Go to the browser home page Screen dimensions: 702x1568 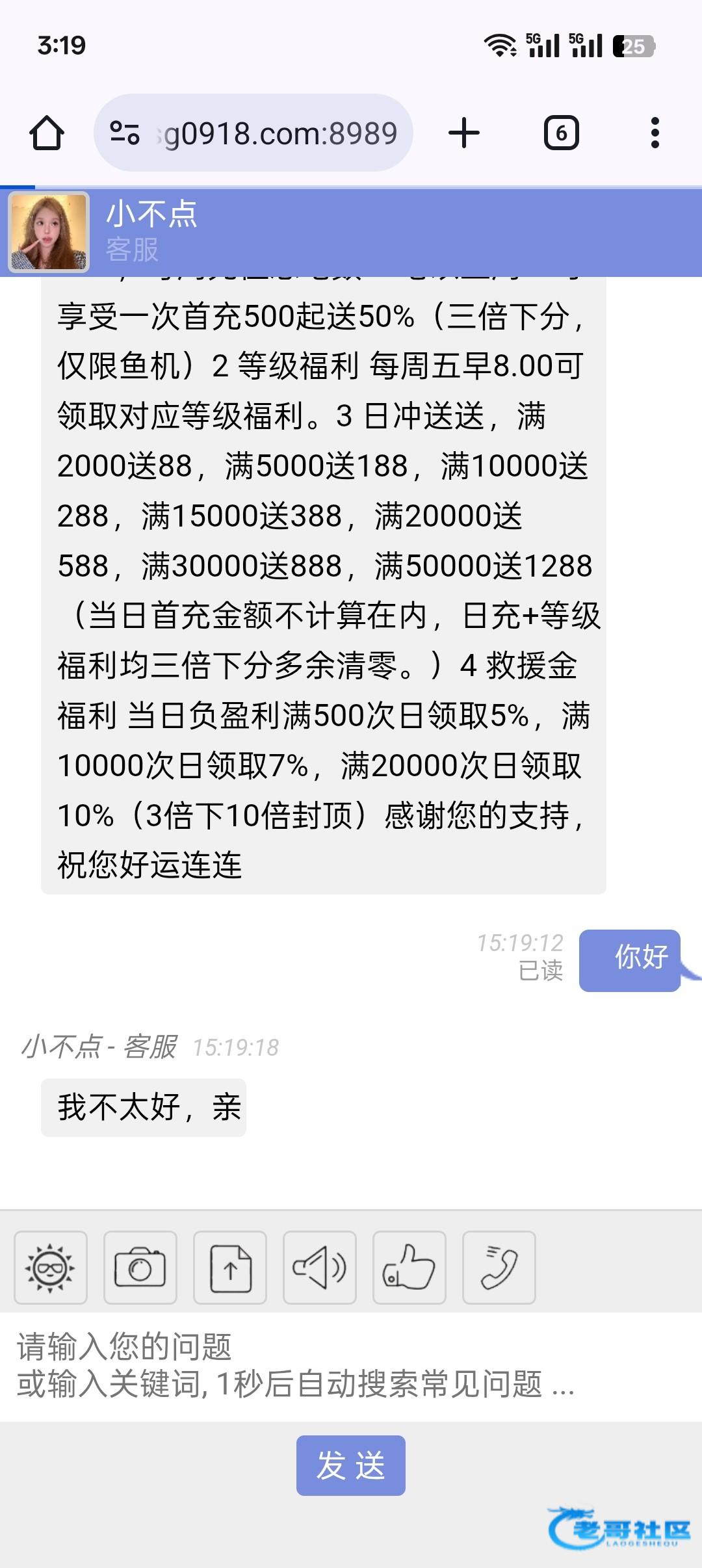pyautogui.click(x=47, y=133)
